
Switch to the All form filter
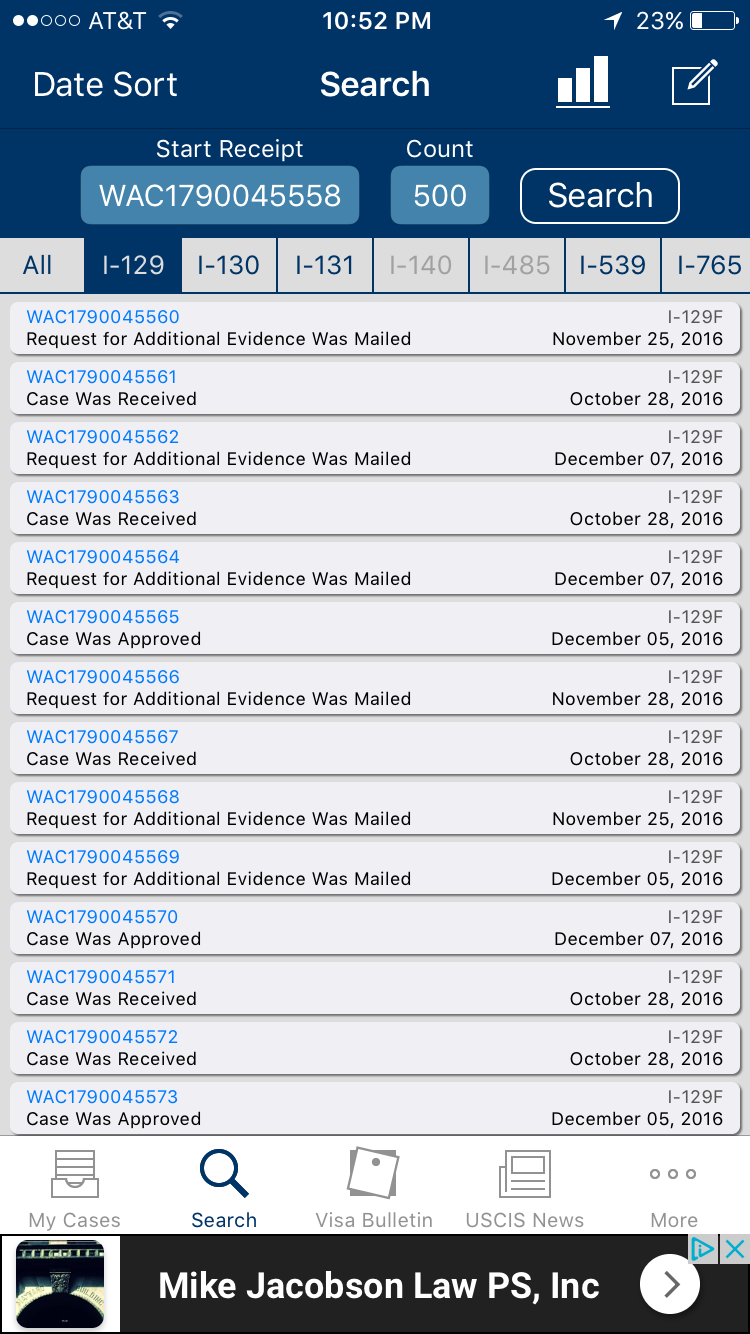tap(38, 265)
